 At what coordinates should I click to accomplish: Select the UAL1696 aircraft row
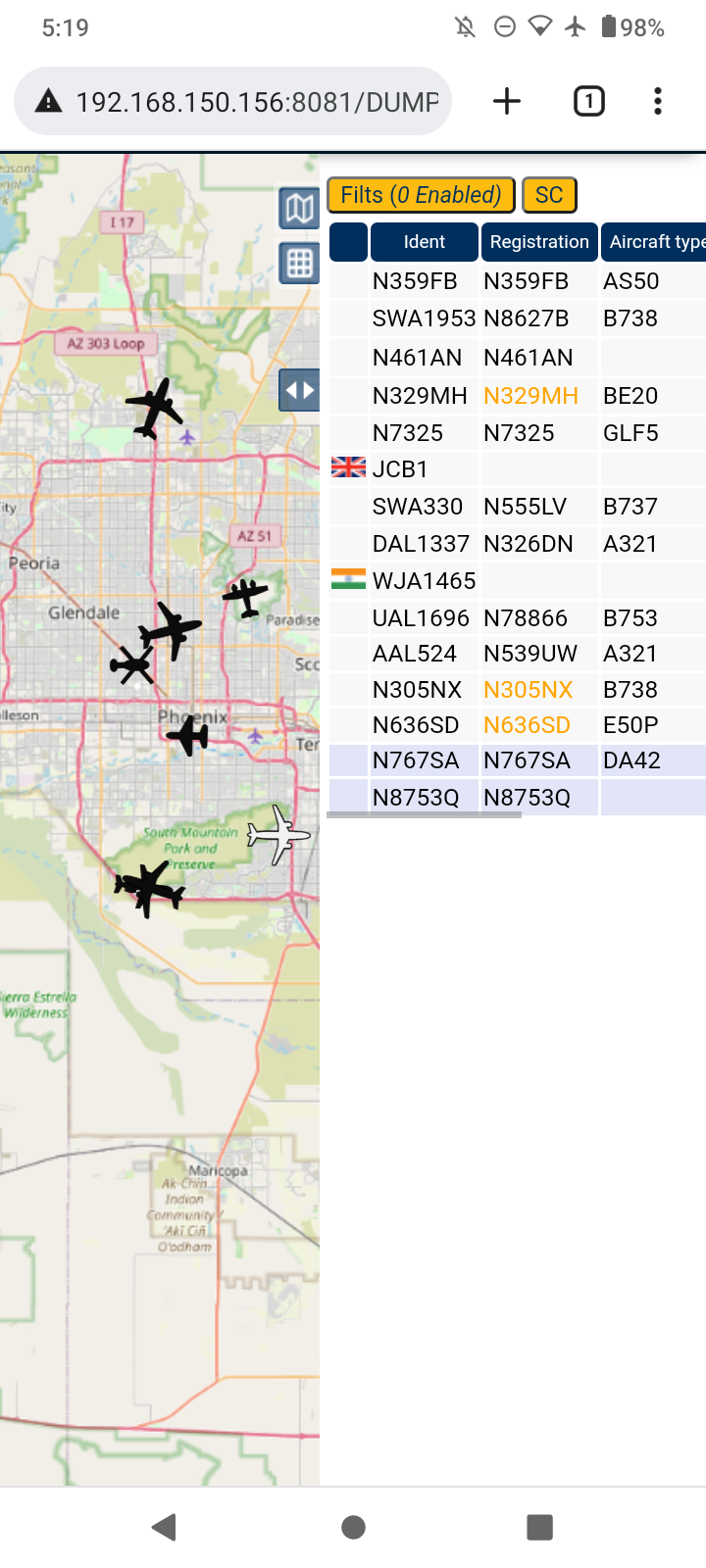pyautogui.click(x=517, y=618)
